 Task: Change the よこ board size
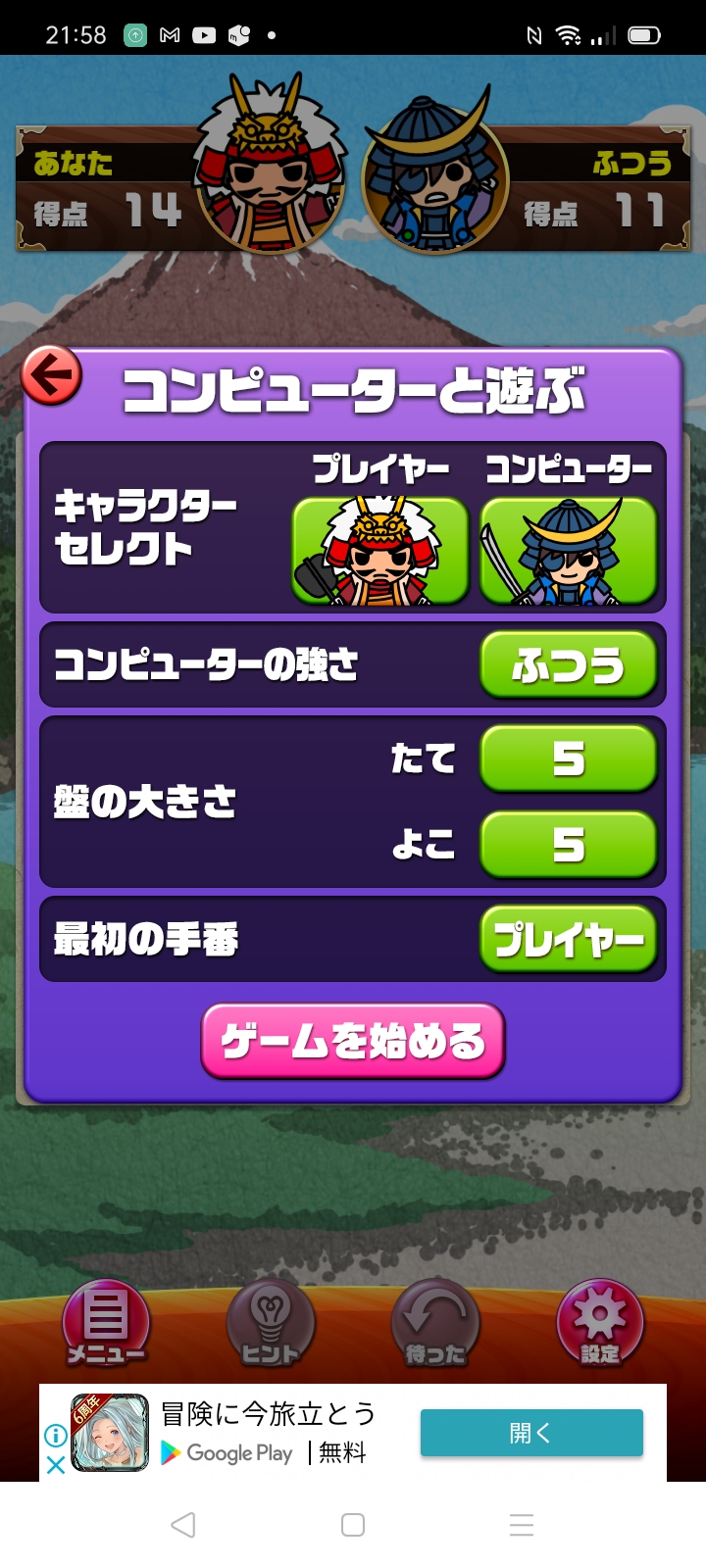click(568, 844)
